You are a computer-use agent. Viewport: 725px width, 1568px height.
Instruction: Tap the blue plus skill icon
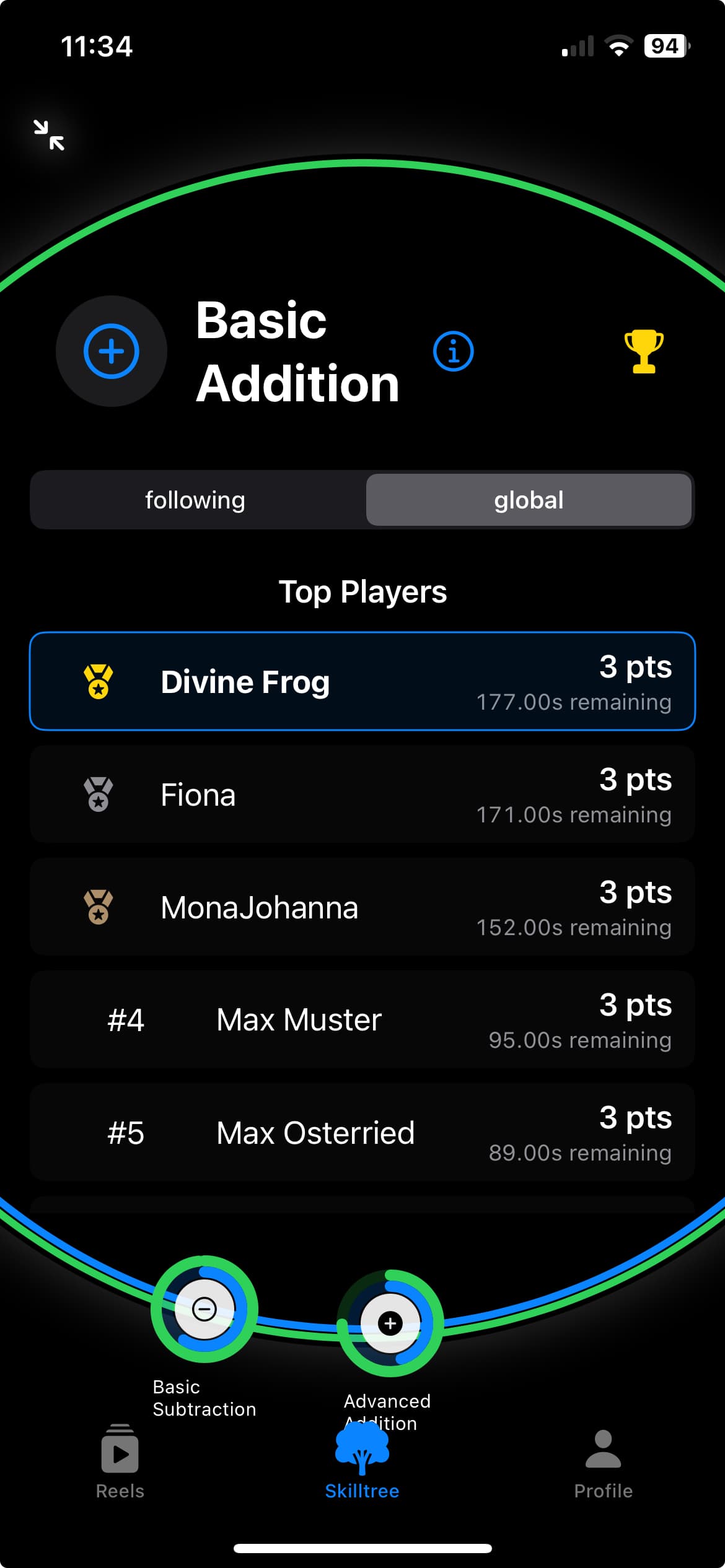pyautogui.click(x=112, y=351)
